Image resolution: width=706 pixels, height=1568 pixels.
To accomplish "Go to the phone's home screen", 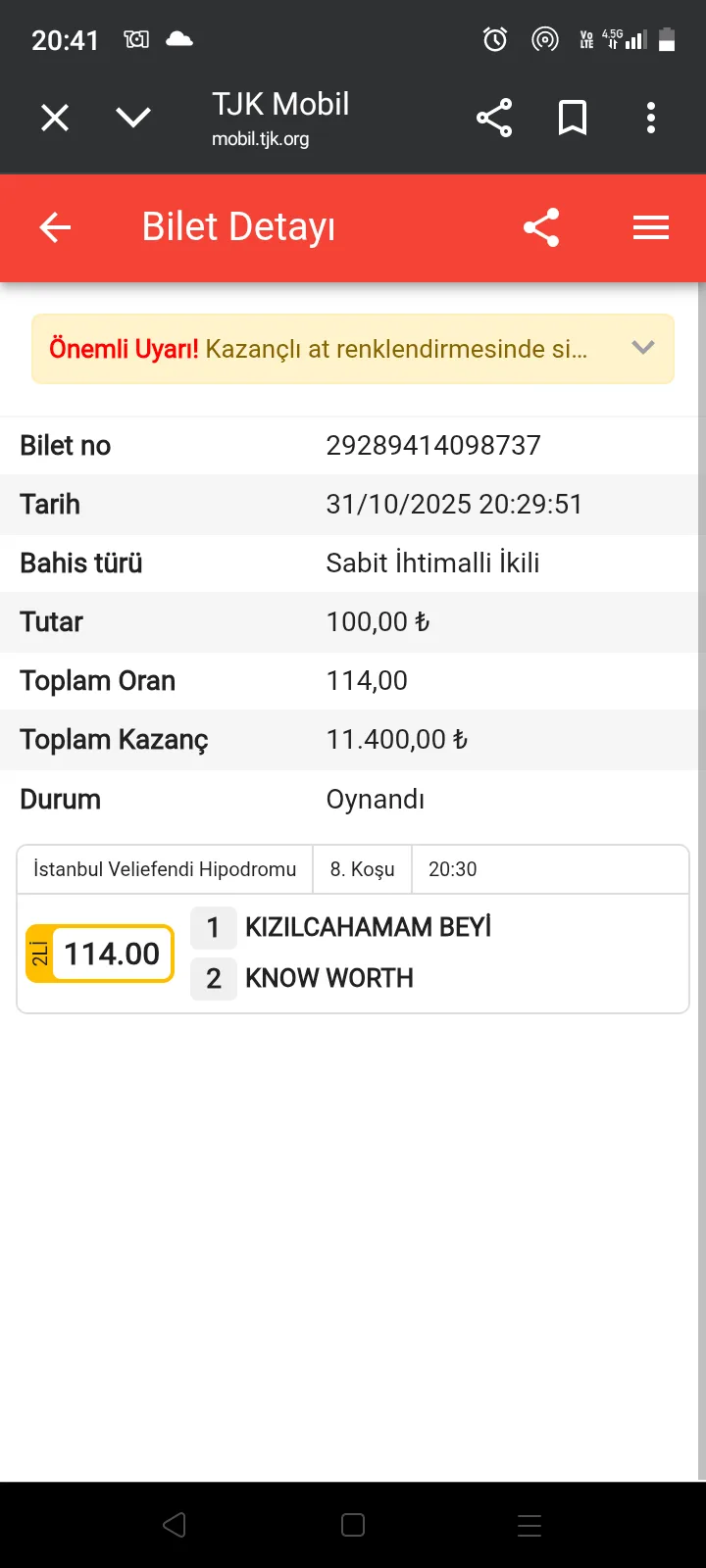I will 353,1525.
